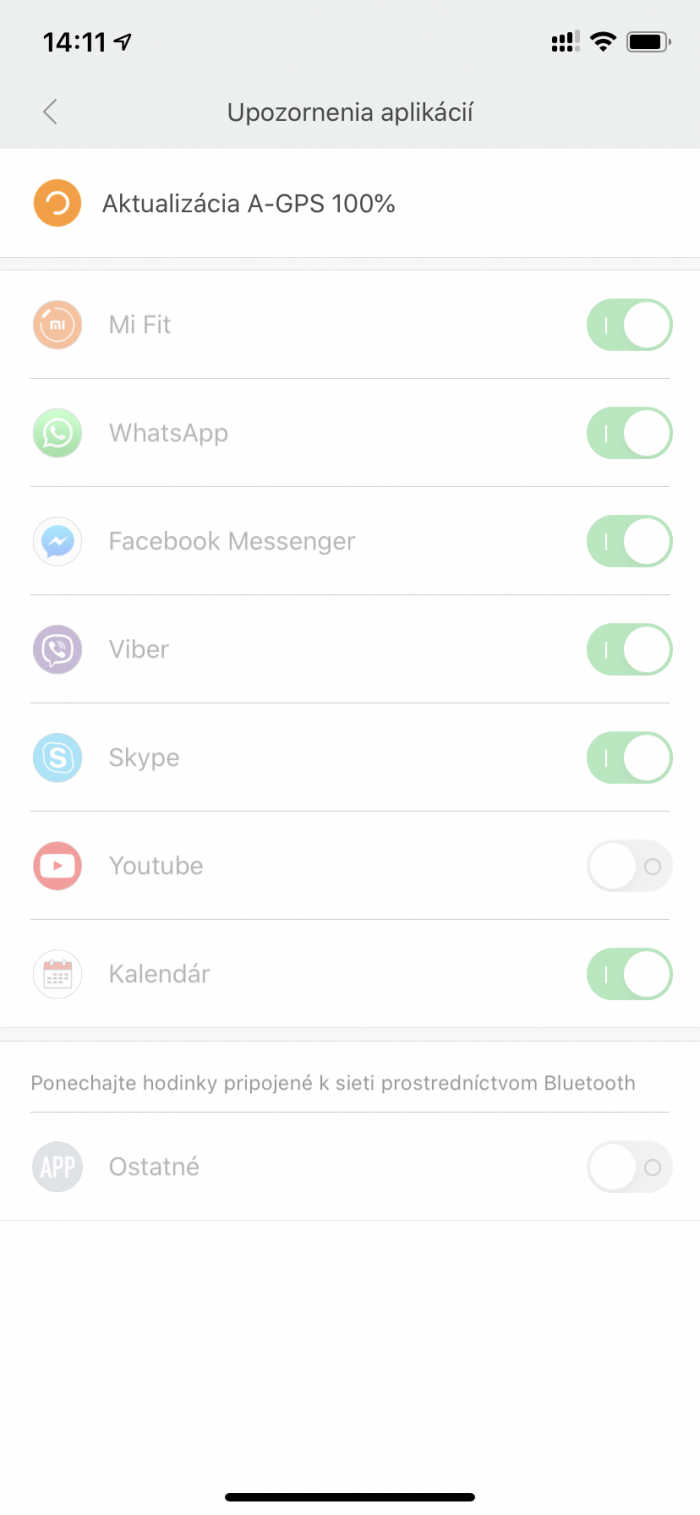Disable the Skype alerts toggle
Screen dimensions: 700x1515
coord(629,757)
